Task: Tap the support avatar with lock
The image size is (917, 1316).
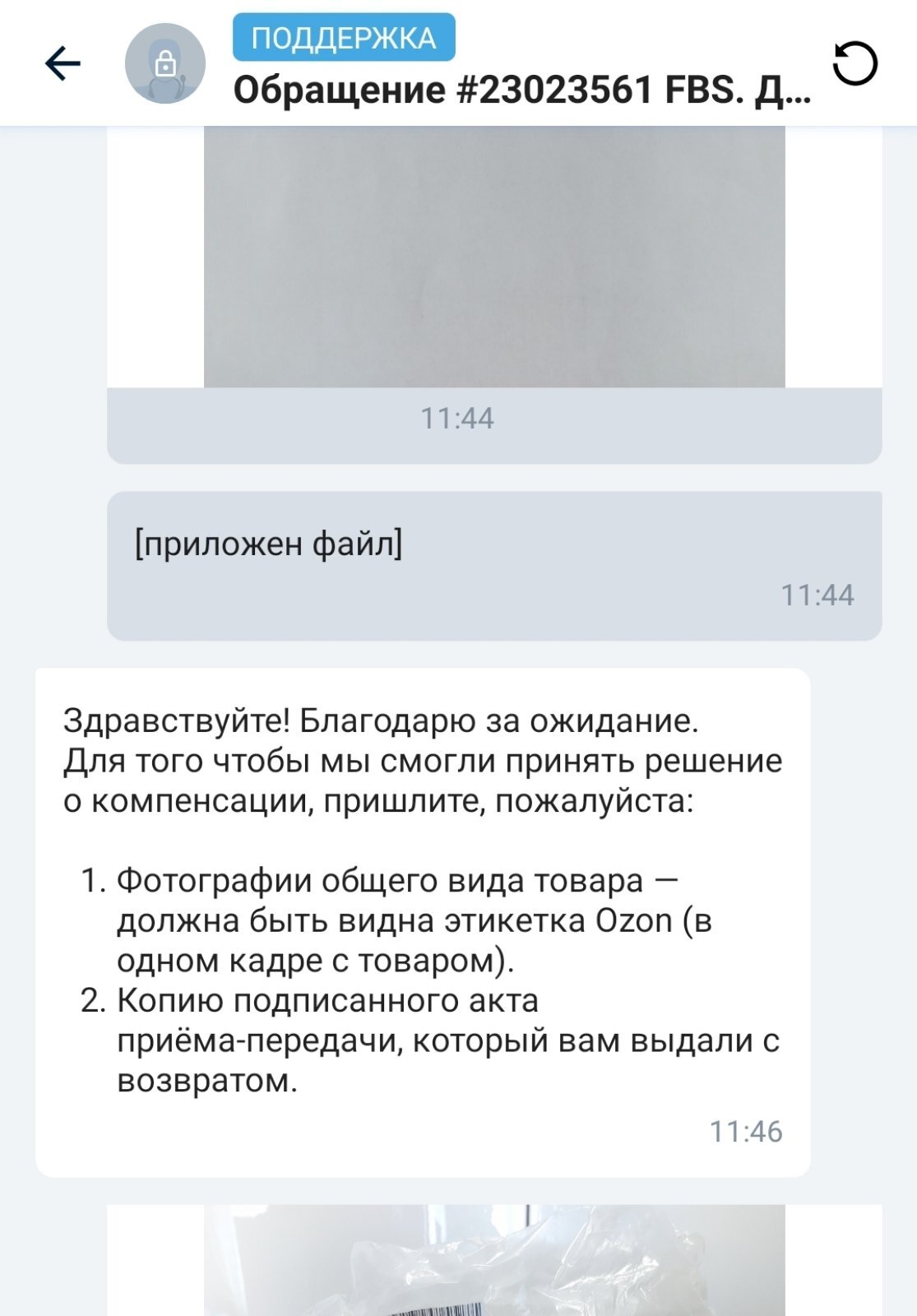Action: (x=165, y=63)
